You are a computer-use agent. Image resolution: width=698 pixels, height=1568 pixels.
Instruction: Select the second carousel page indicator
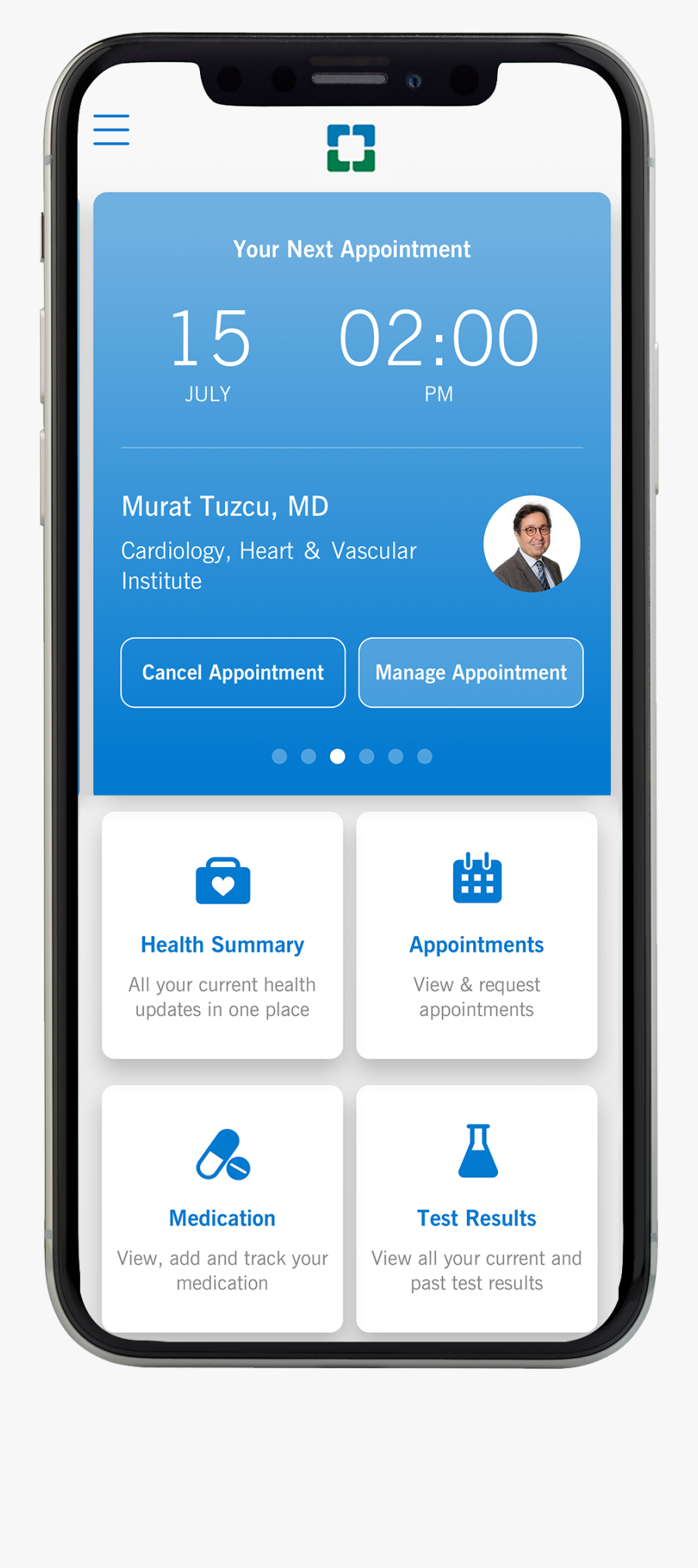(x=309, y=757)
